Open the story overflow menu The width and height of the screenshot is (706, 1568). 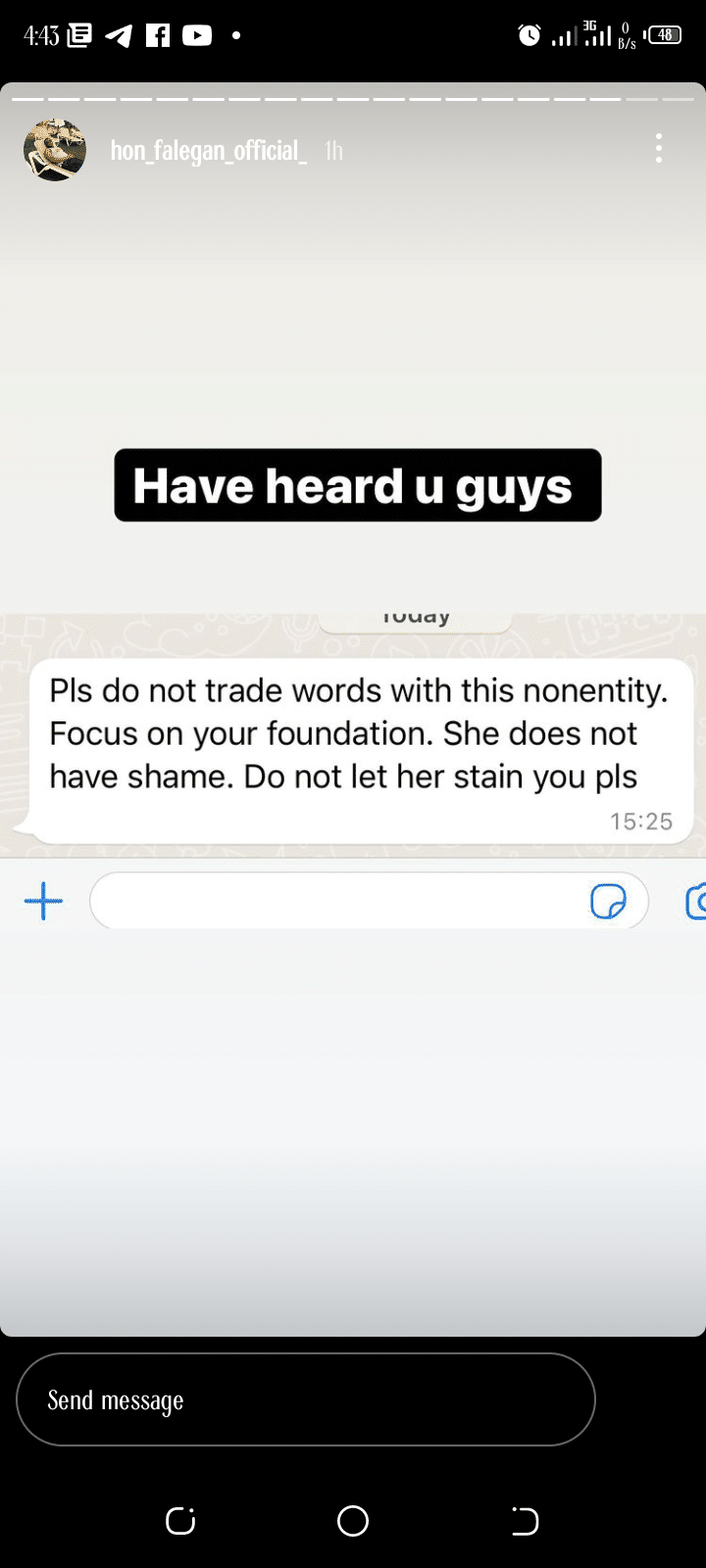tap(658, 149)
